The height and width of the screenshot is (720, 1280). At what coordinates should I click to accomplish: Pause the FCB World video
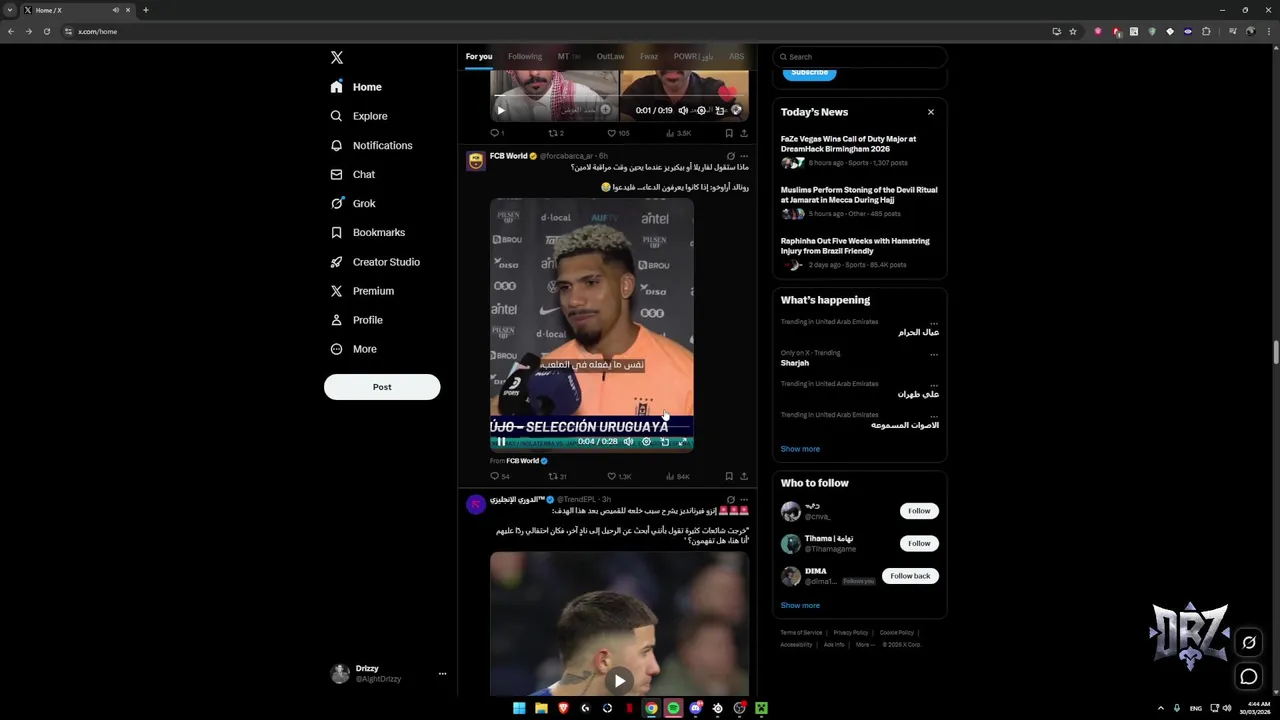pos(501,442)
